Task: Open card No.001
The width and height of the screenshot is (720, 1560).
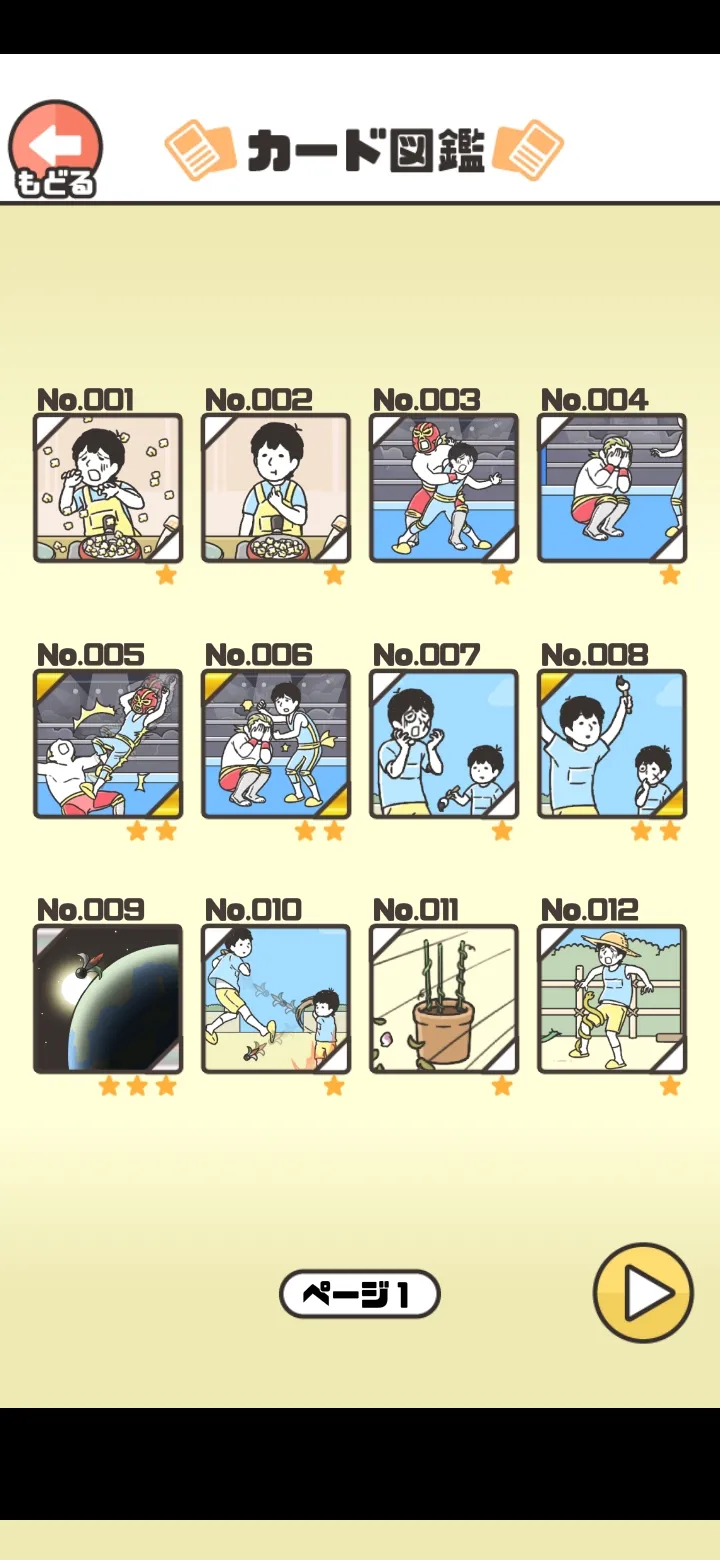Action: pyautogui.click(x=108, y=488)
